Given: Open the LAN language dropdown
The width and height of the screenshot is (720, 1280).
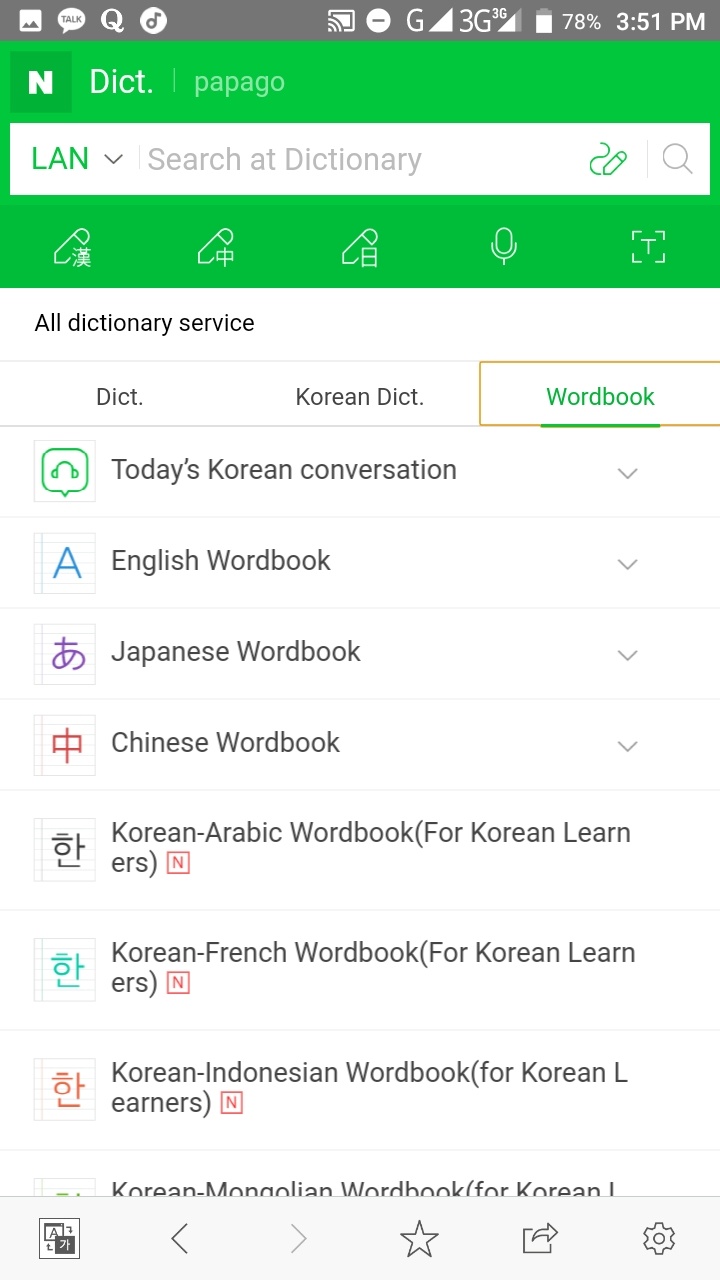Looking at the screenshot, I should 76,160.
